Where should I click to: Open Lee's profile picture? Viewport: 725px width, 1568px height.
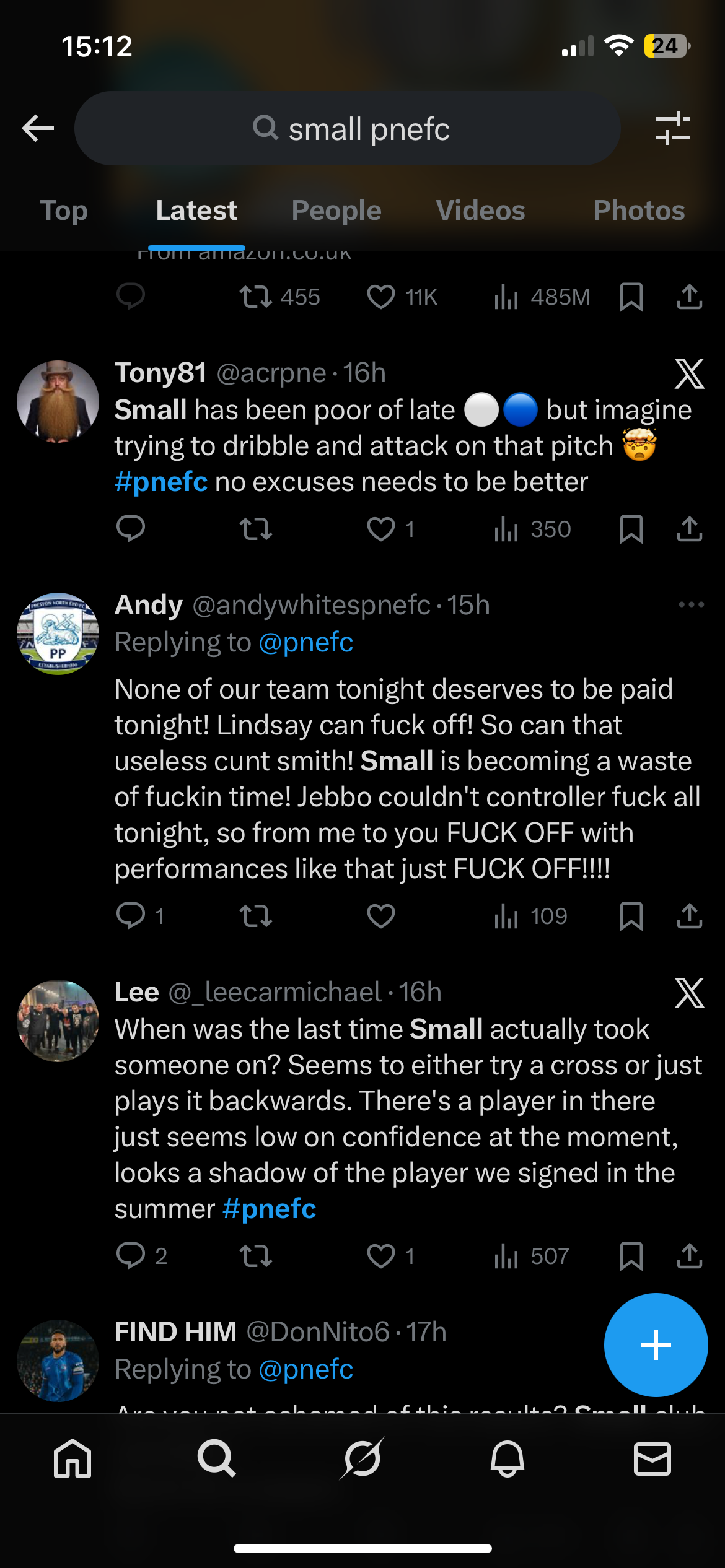[58, 1021]
